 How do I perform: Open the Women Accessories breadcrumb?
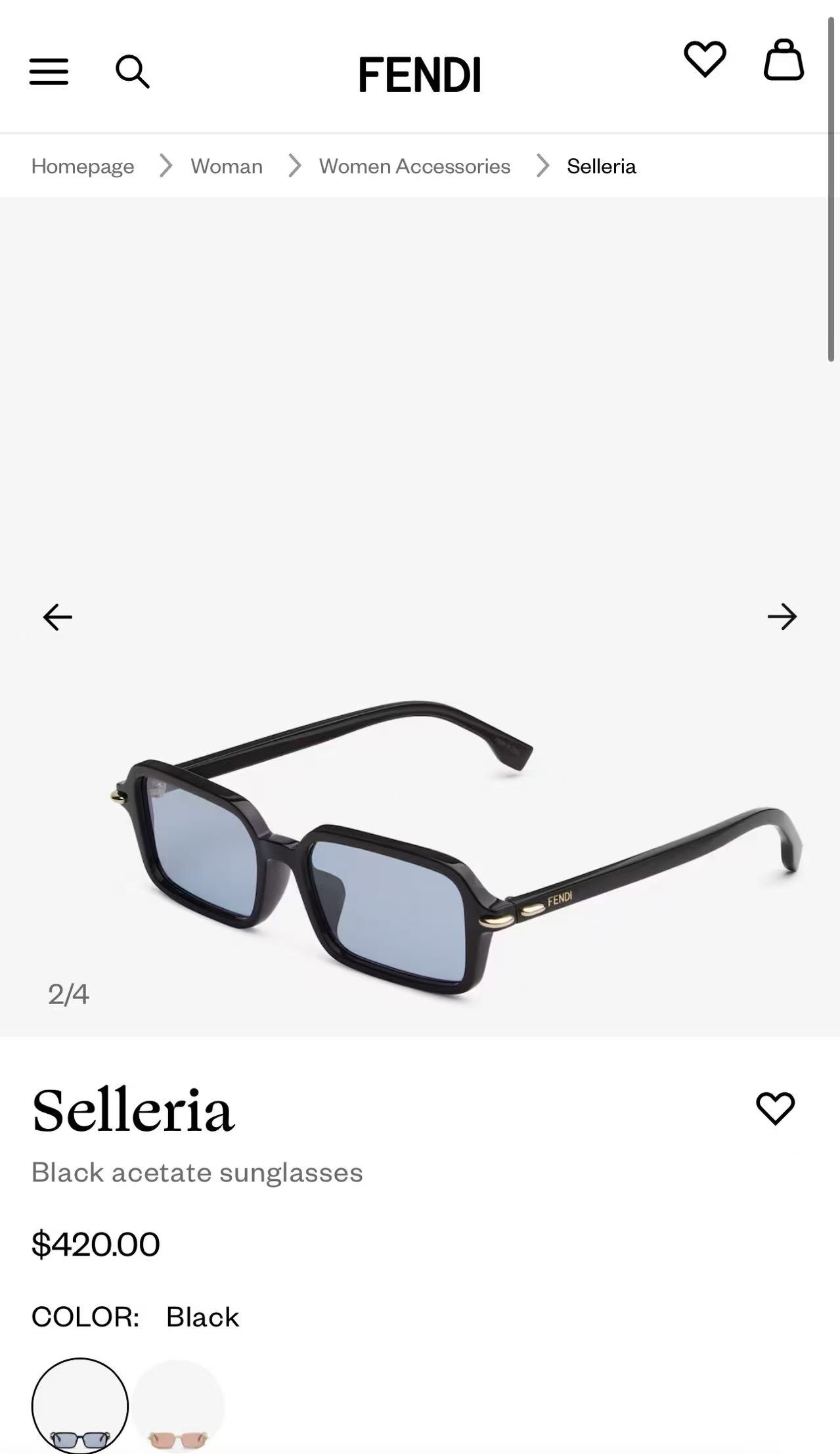click(x=414, y=166)
